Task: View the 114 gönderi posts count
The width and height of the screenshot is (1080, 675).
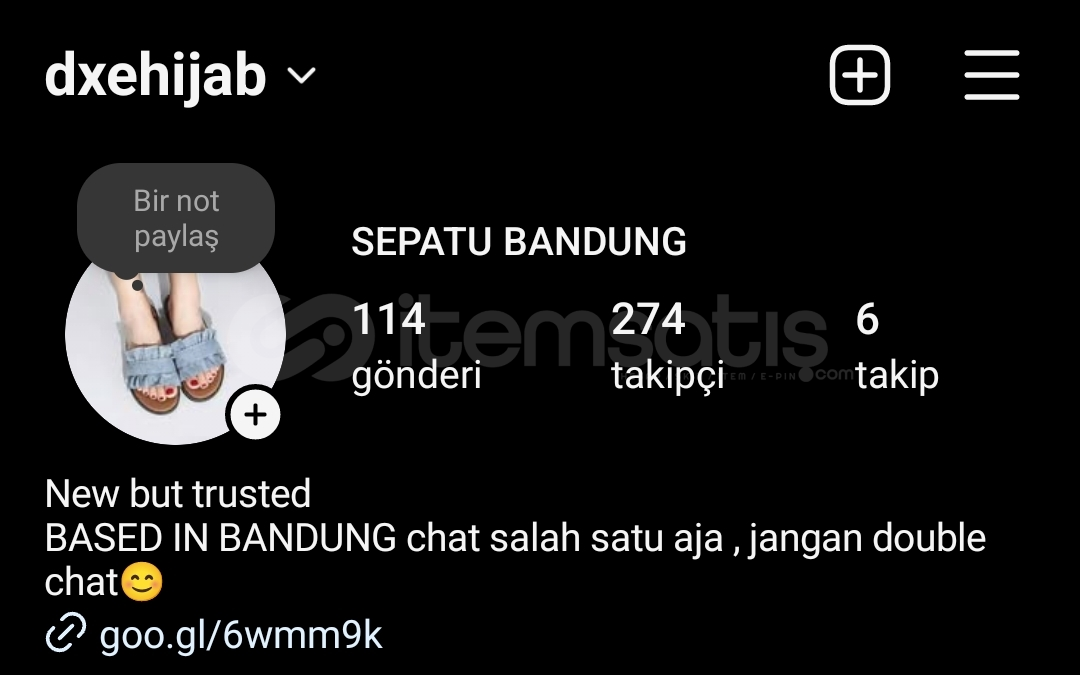Action: point(415,346)
